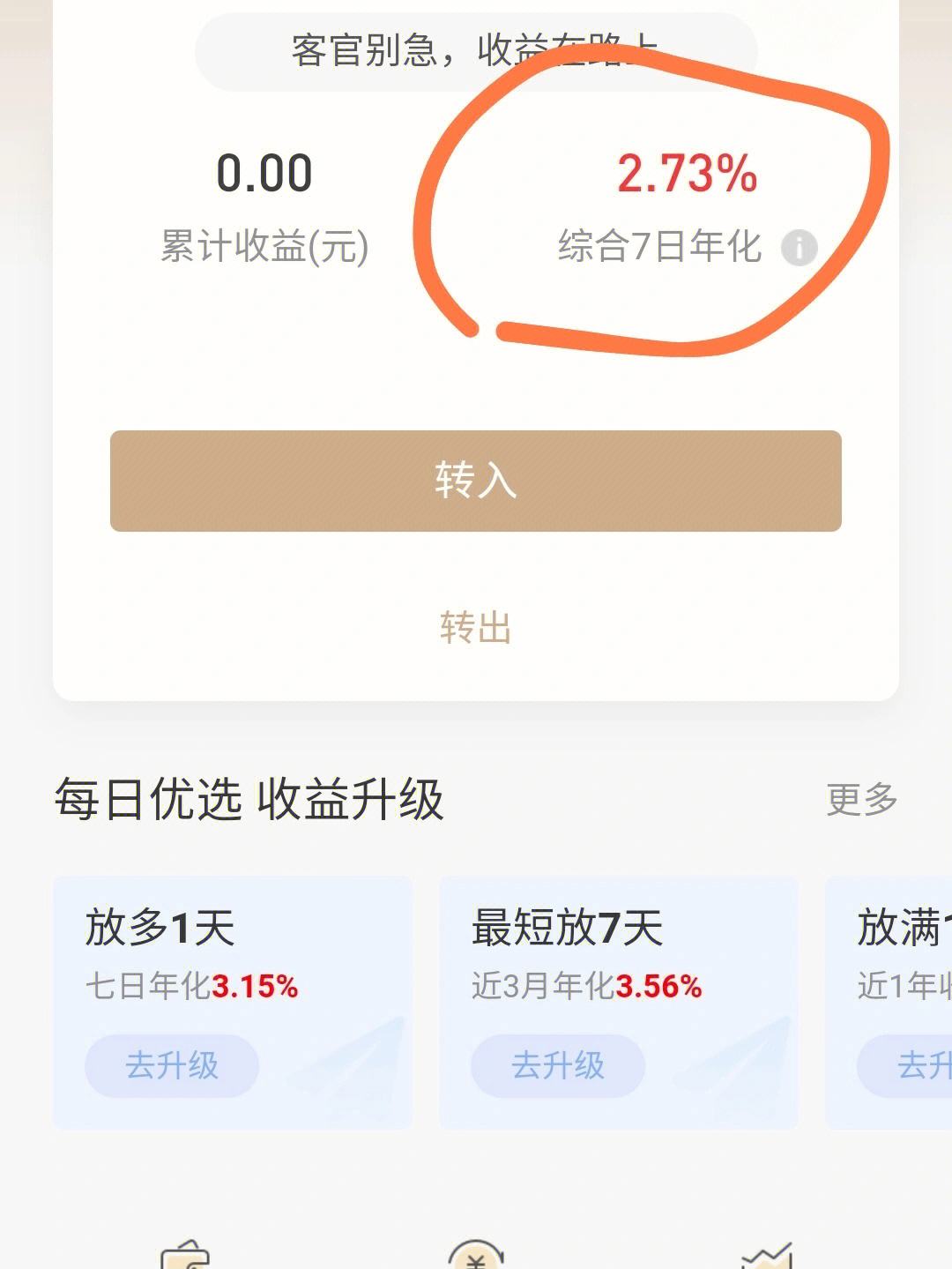This screenshot has height=1269, width=952.
Task: Open 更多 to see more products
Action: click(862, 801)
